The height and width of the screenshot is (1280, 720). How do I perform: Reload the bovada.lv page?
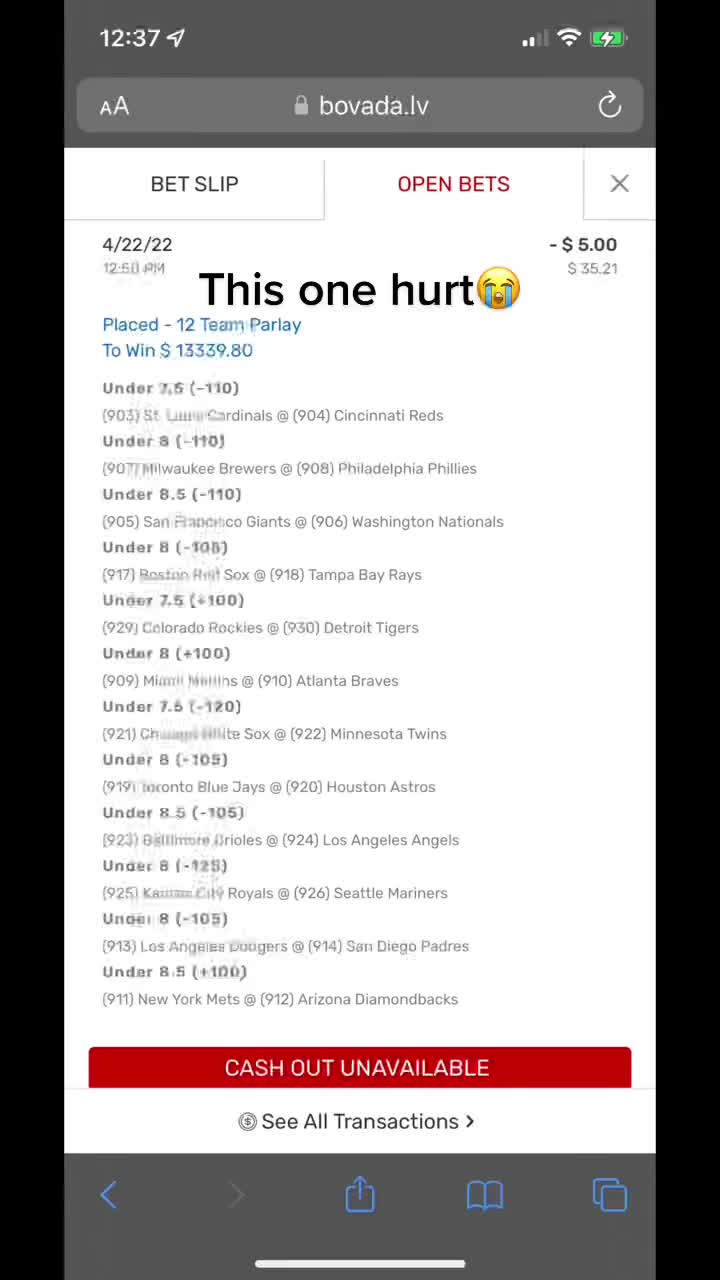click(x=609, y=106)
